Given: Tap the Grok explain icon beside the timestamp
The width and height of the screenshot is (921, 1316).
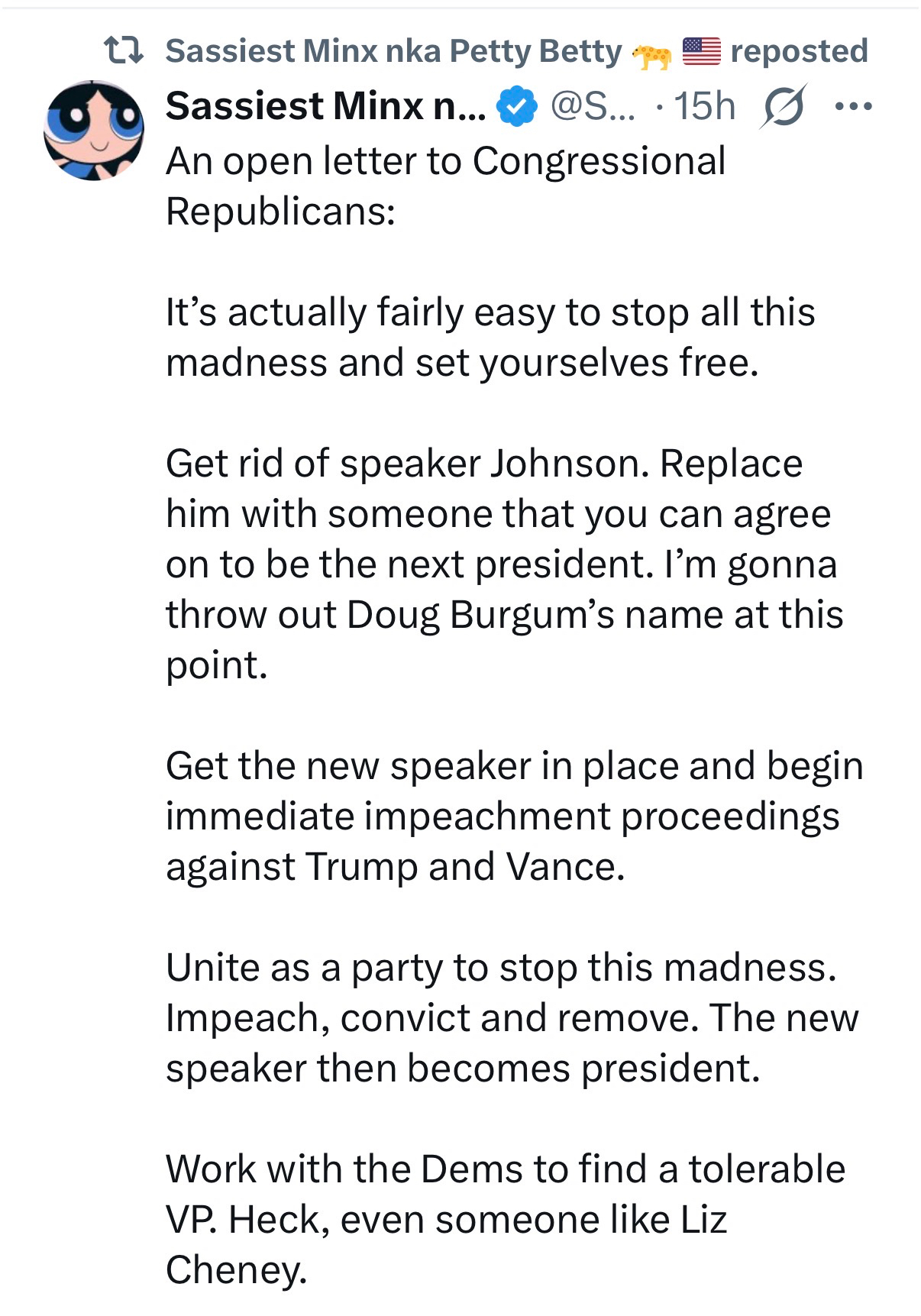Looking at the screenshot, I should pyautogui.click(x=783, y=106).
